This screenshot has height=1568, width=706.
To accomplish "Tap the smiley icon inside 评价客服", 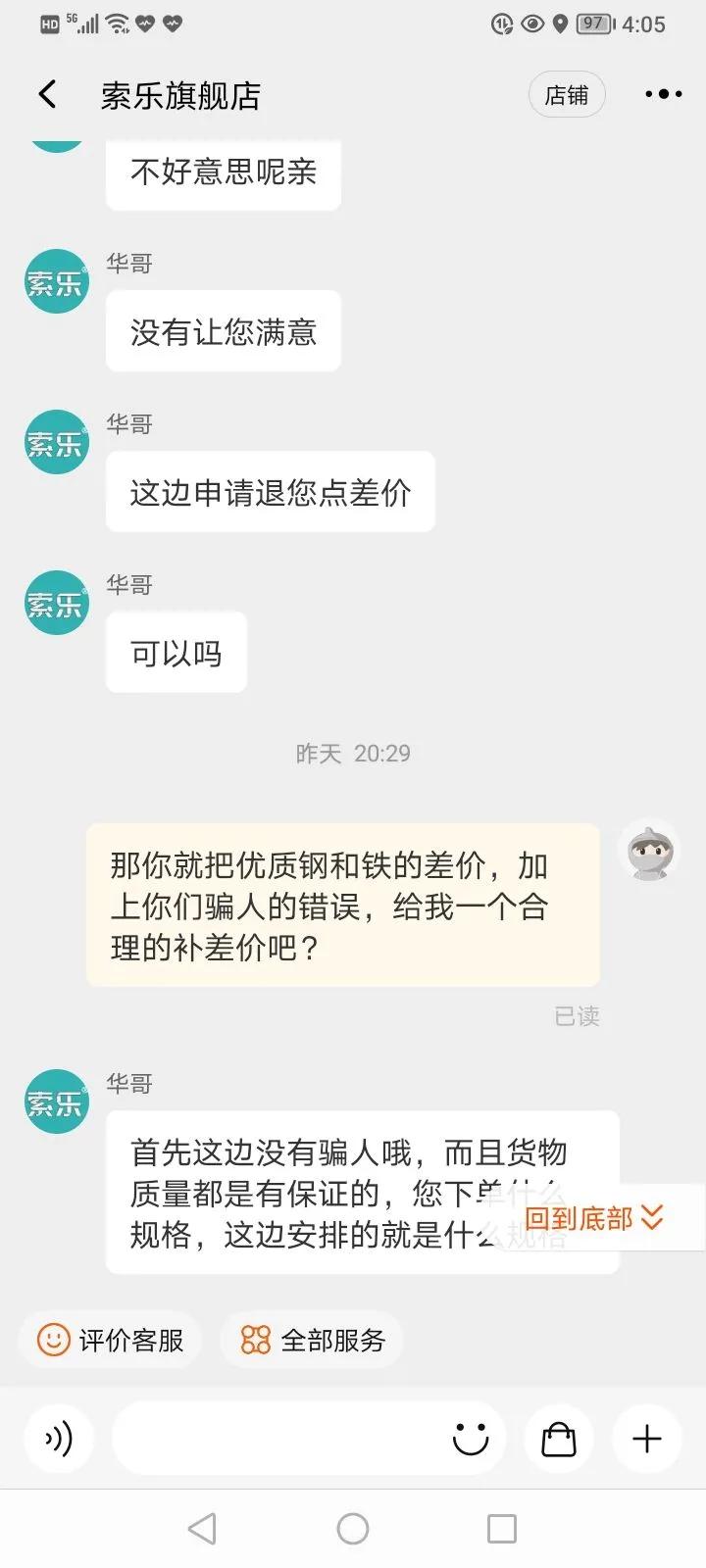I will tap(53, 1340).
